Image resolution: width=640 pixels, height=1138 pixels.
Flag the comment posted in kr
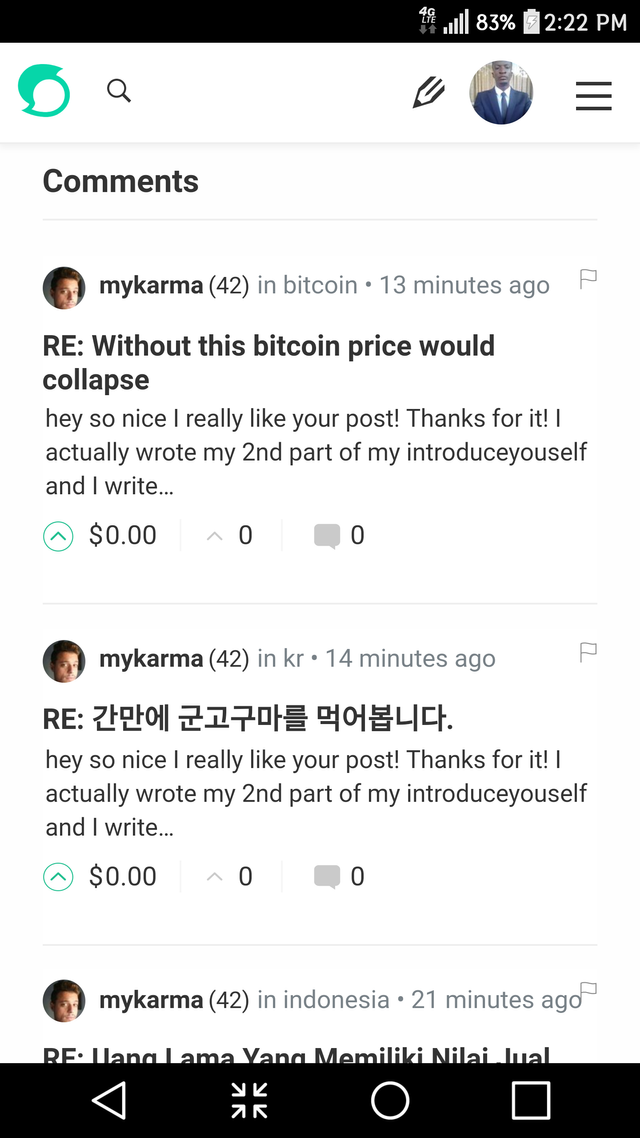588,652
